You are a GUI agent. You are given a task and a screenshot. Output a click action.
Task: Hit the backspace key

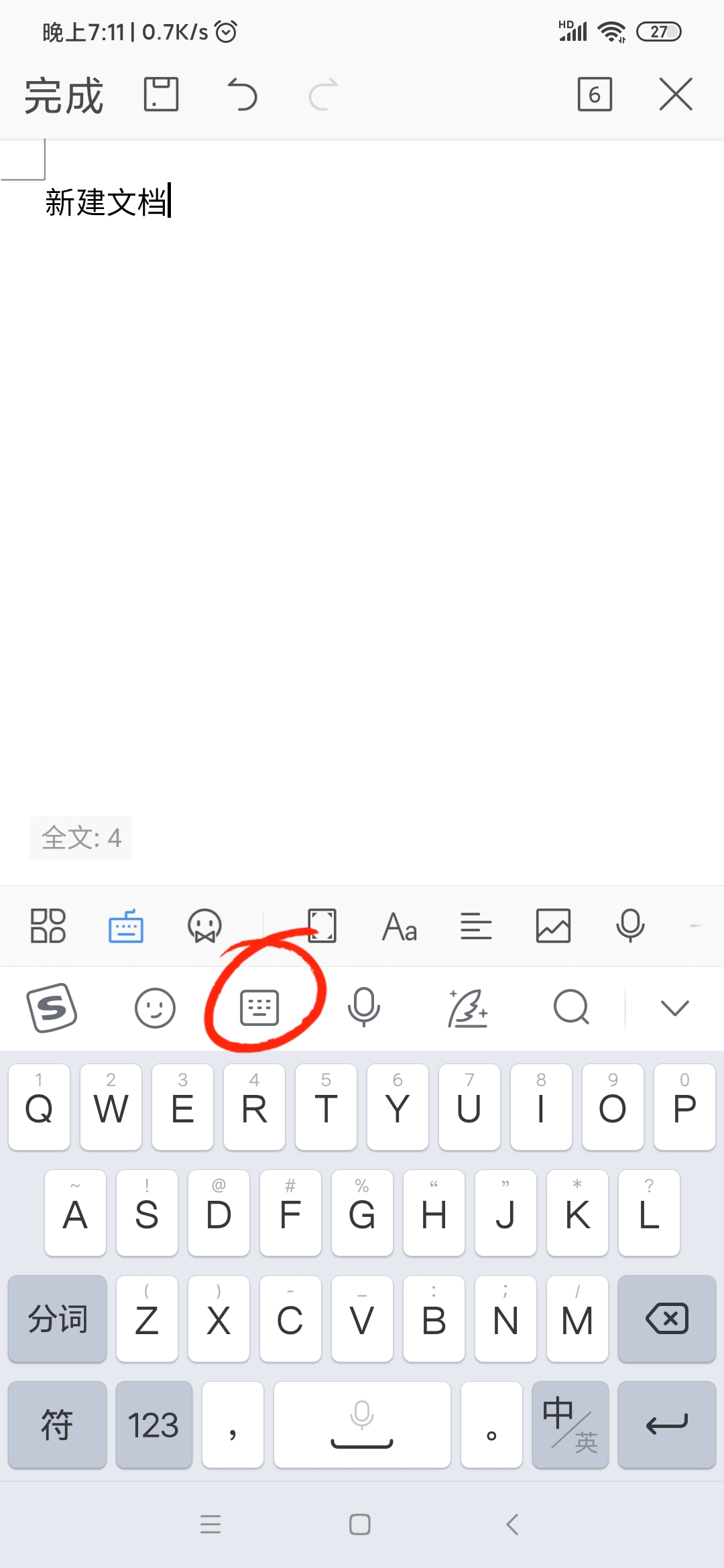[667, 1319]
